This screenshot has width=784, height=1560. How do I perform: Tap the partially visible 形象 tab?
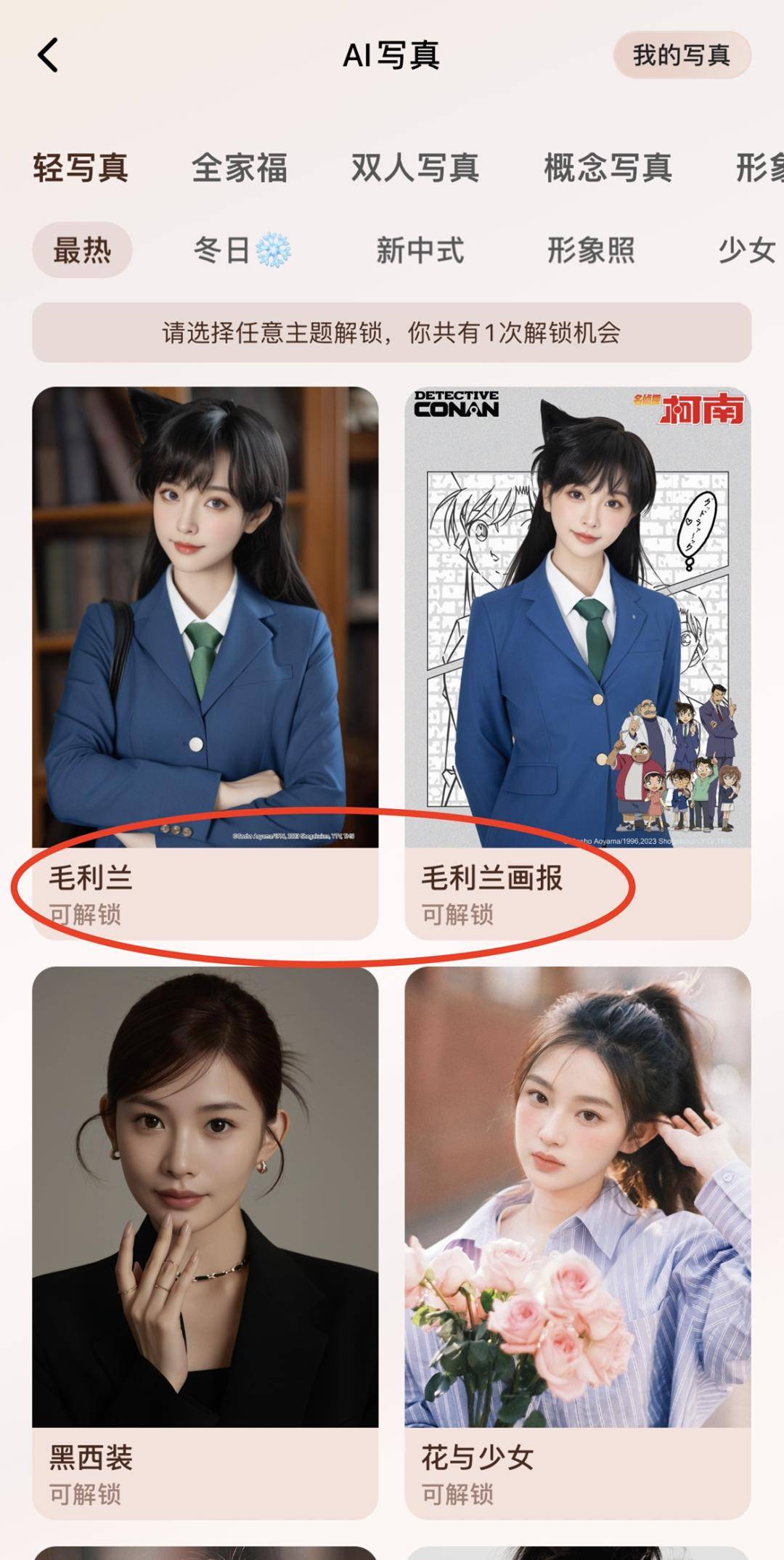pyautogui.click(x=759, y=168)
